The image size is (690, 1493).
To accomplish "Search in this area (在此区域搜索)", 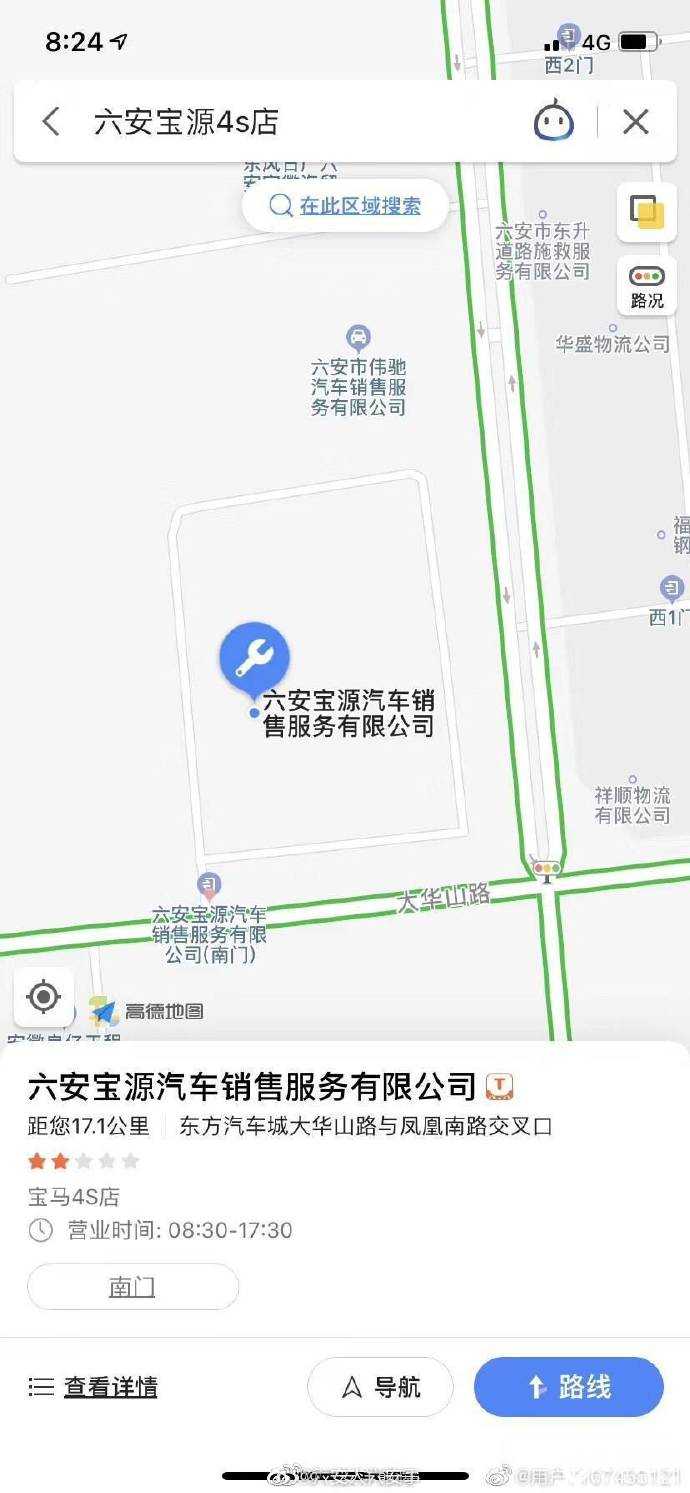I will 345,206.
